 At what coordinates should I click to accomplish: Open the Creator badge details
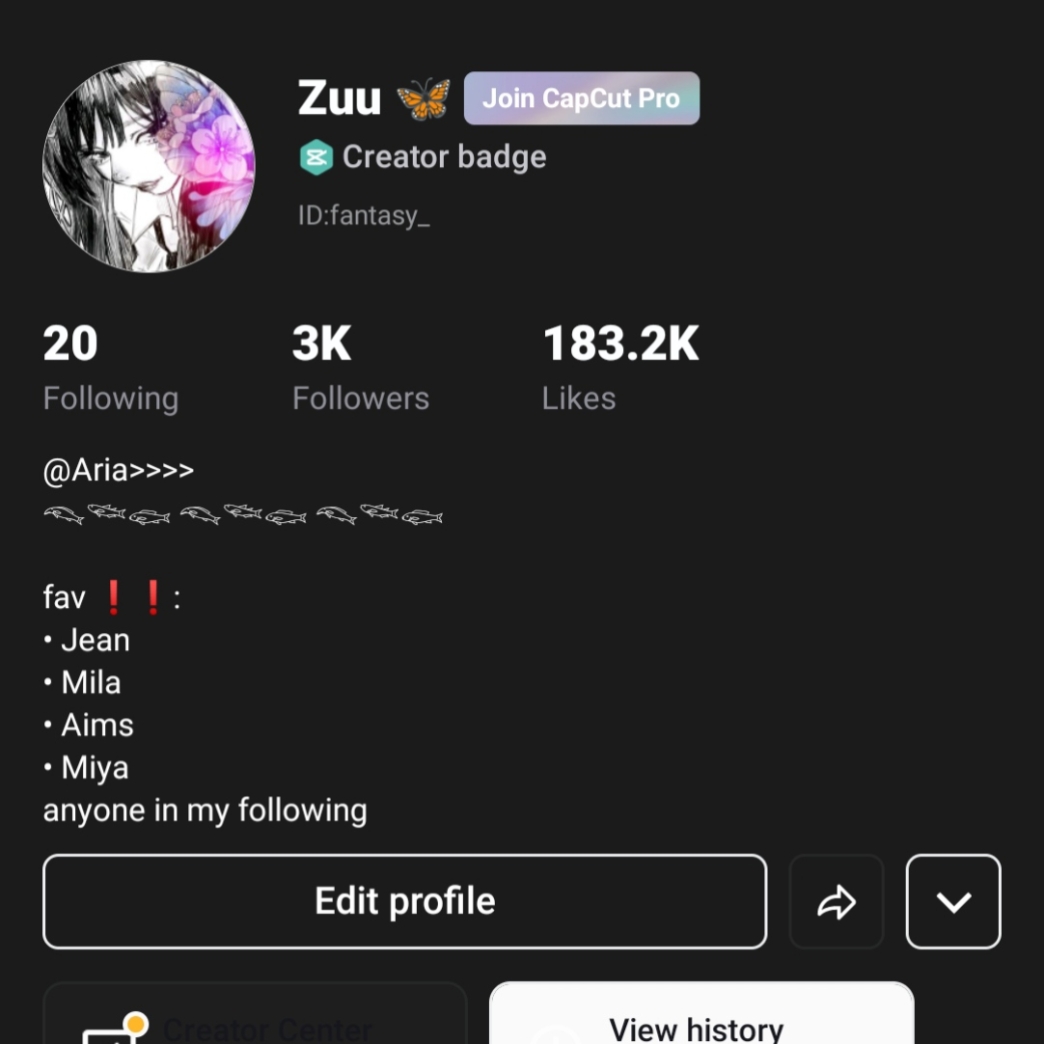[423, 157]
